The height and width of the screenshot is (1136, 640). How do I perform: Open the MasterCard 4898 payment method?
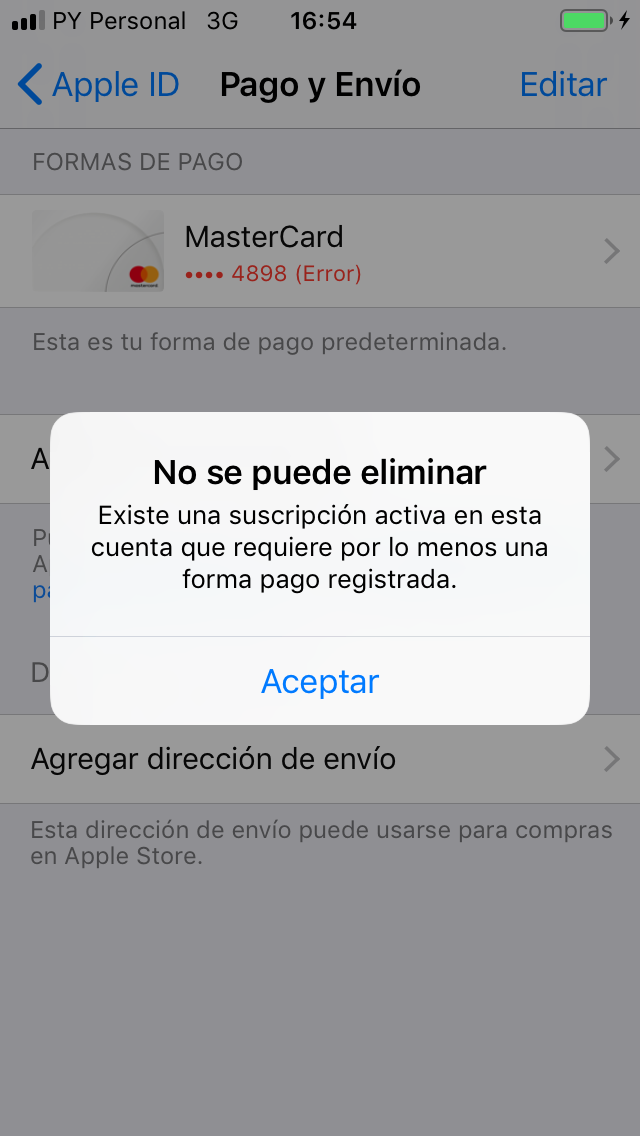pos(320,252)
